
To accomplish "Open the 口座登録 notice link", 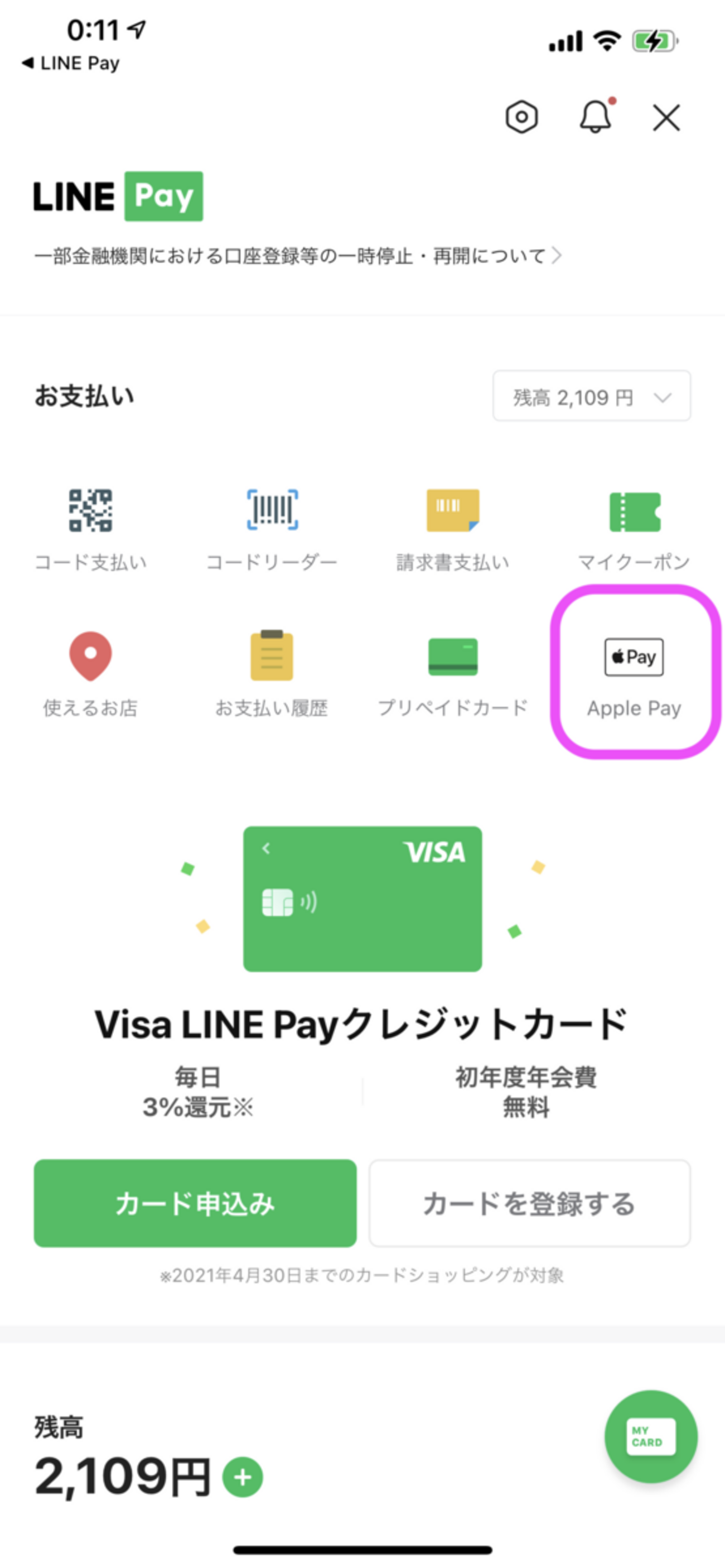I will click(298, 255).
